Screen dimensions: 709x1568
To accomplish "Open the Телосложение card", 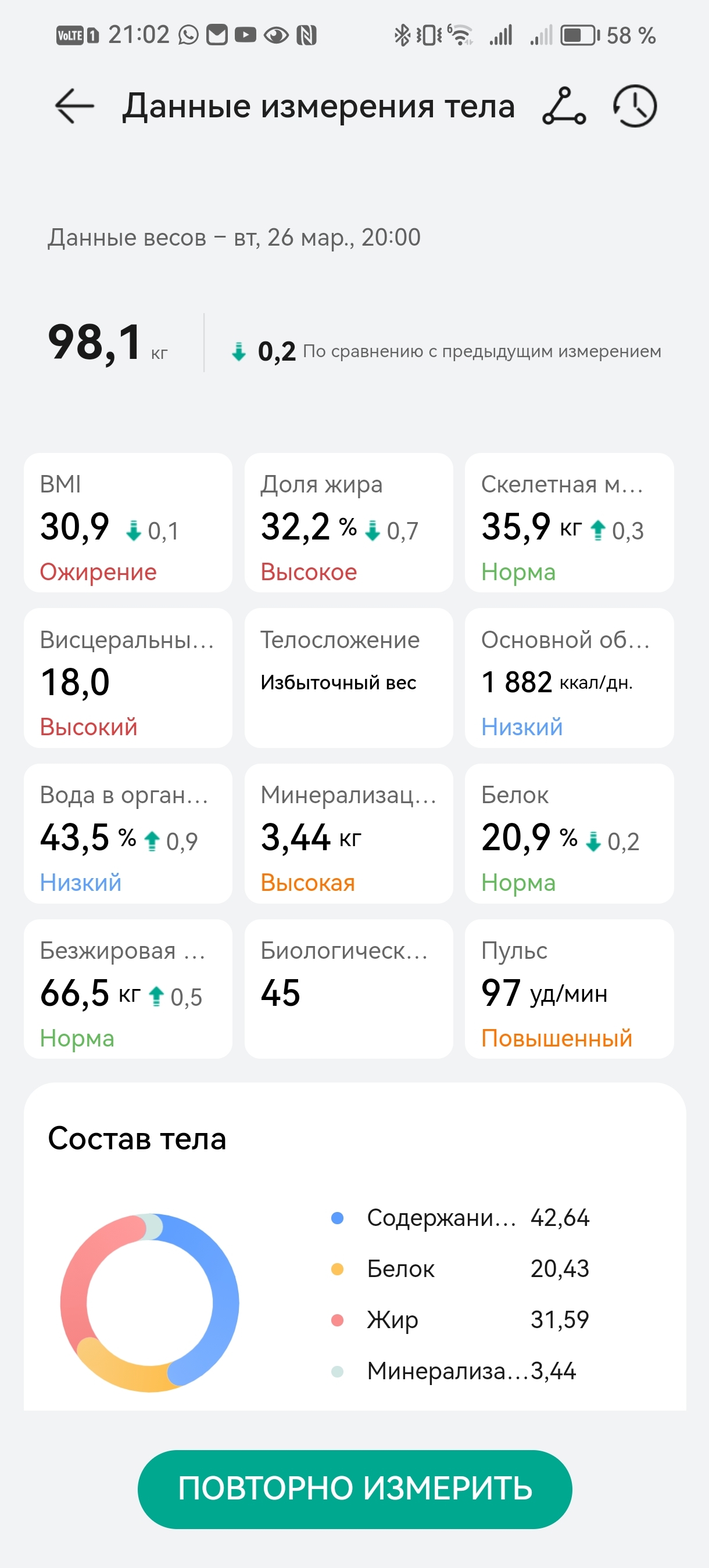I will (349, 678).
